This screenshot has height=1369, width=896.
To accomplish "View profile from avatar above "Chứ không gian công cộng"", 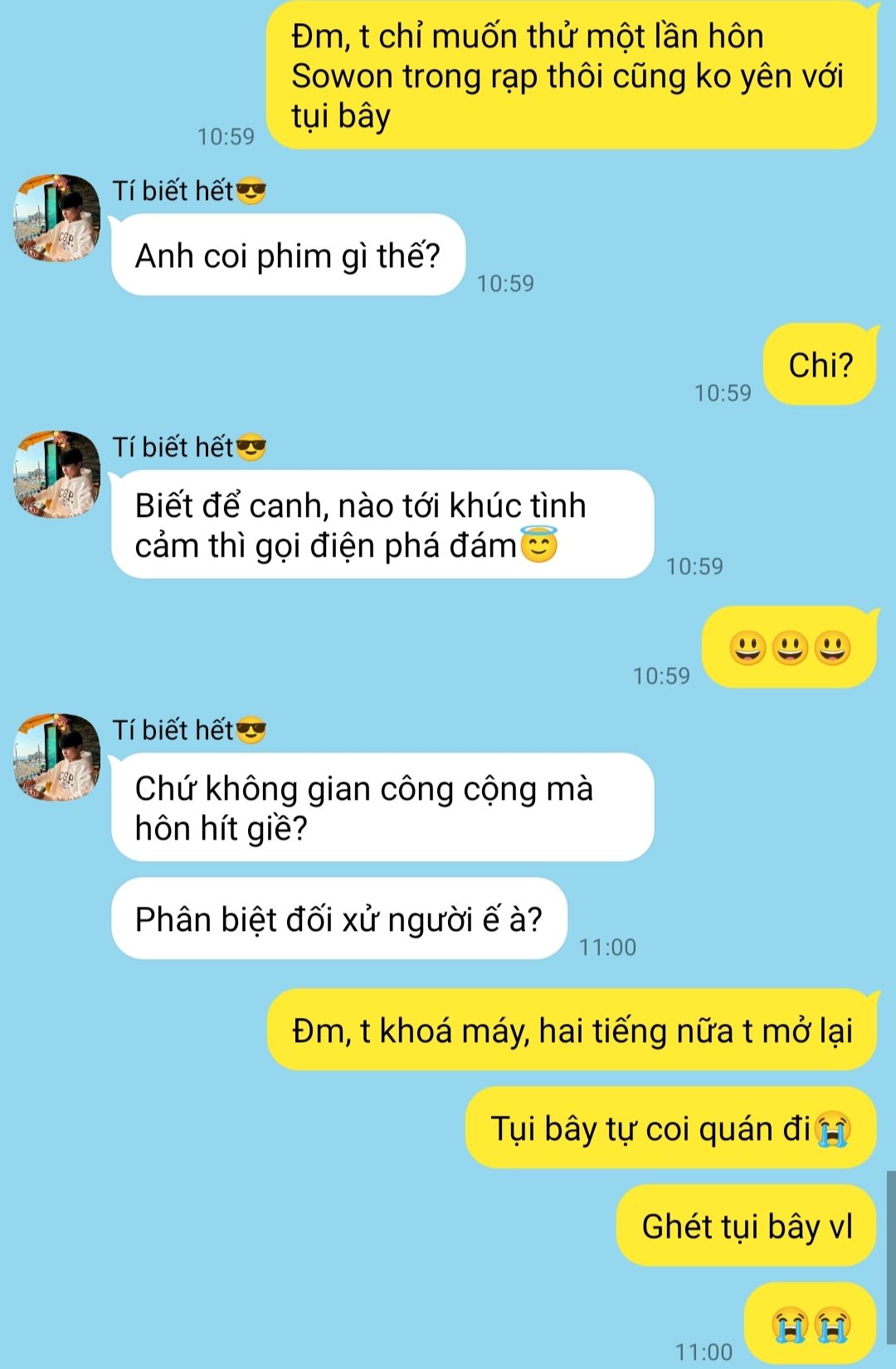I will 56,758.
